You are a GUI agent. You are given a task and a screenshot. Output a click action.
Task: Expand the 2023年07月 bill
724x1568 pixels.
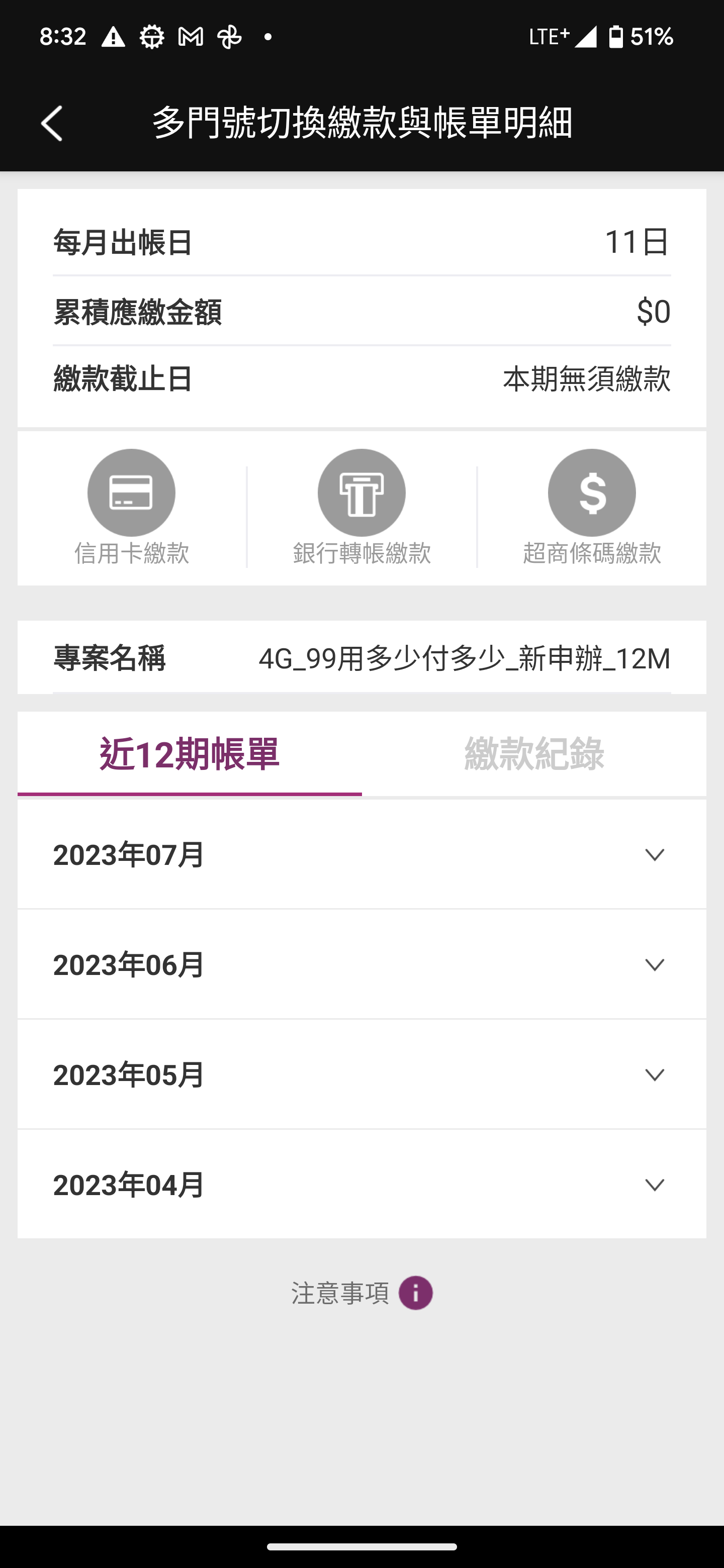(361, 854)
